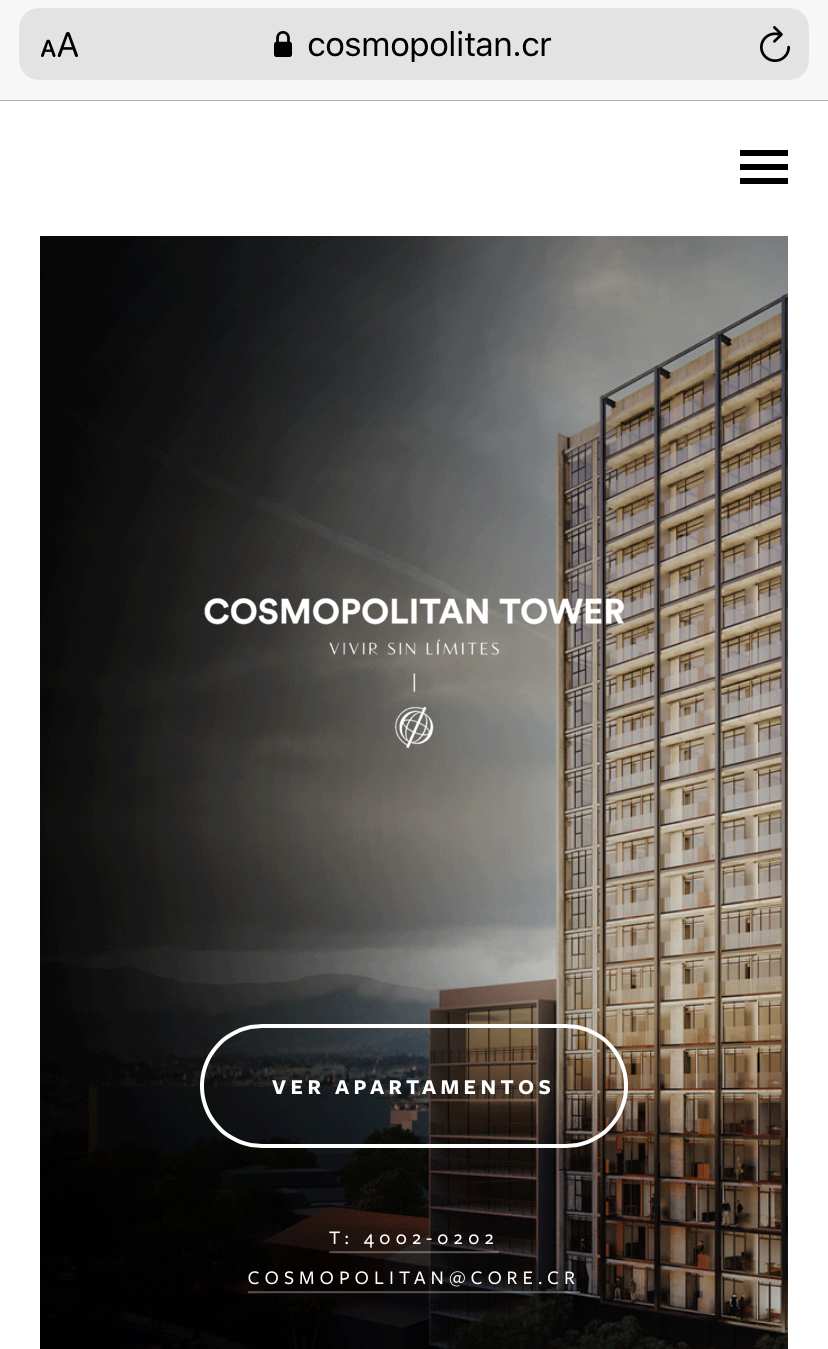Reload the page in the browser
Screen dimensions: 828x1349
click(774, 45)
